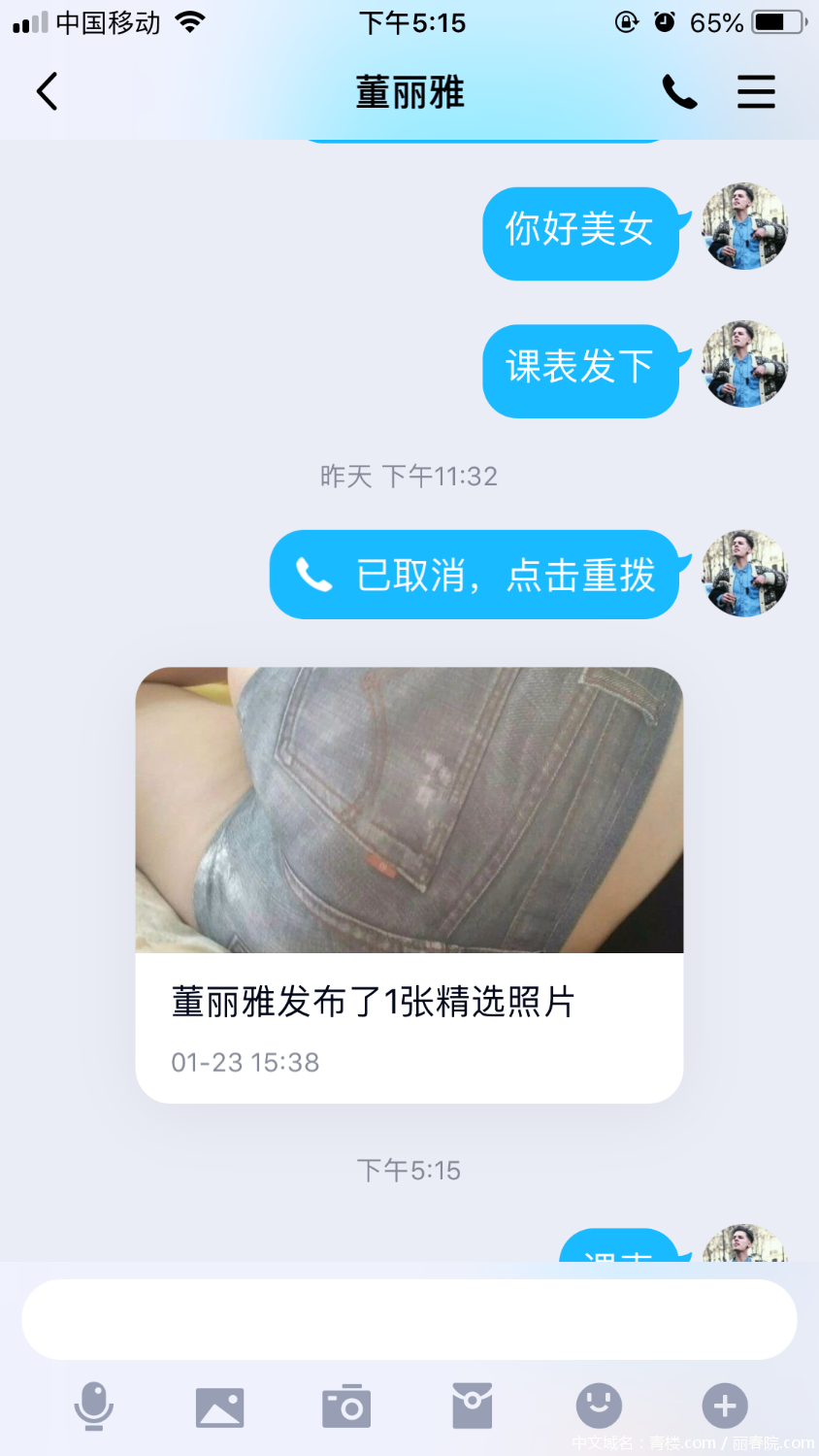Tap the avatar beside 你好美女
The image size is (819, 1456).
click(744, 227)
